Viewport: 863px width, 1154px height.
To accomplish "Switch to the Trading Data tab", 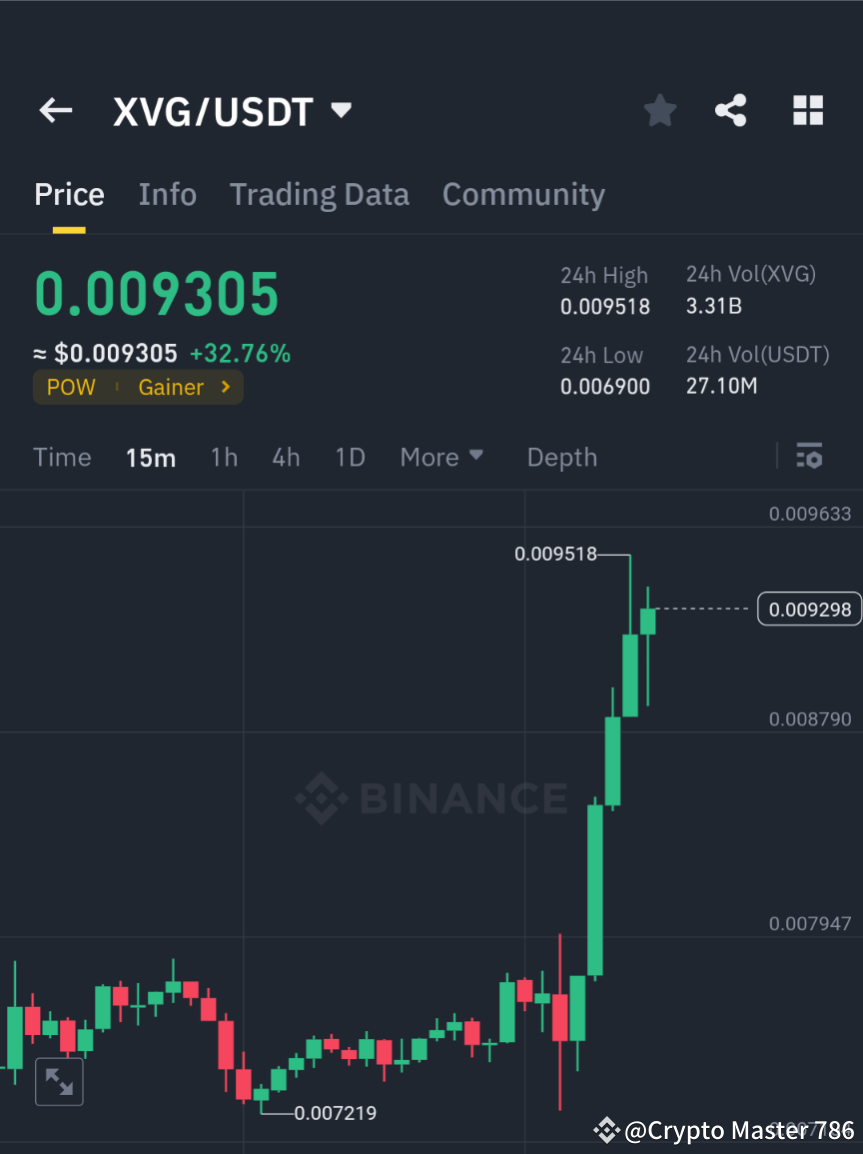I will (319, 194).
